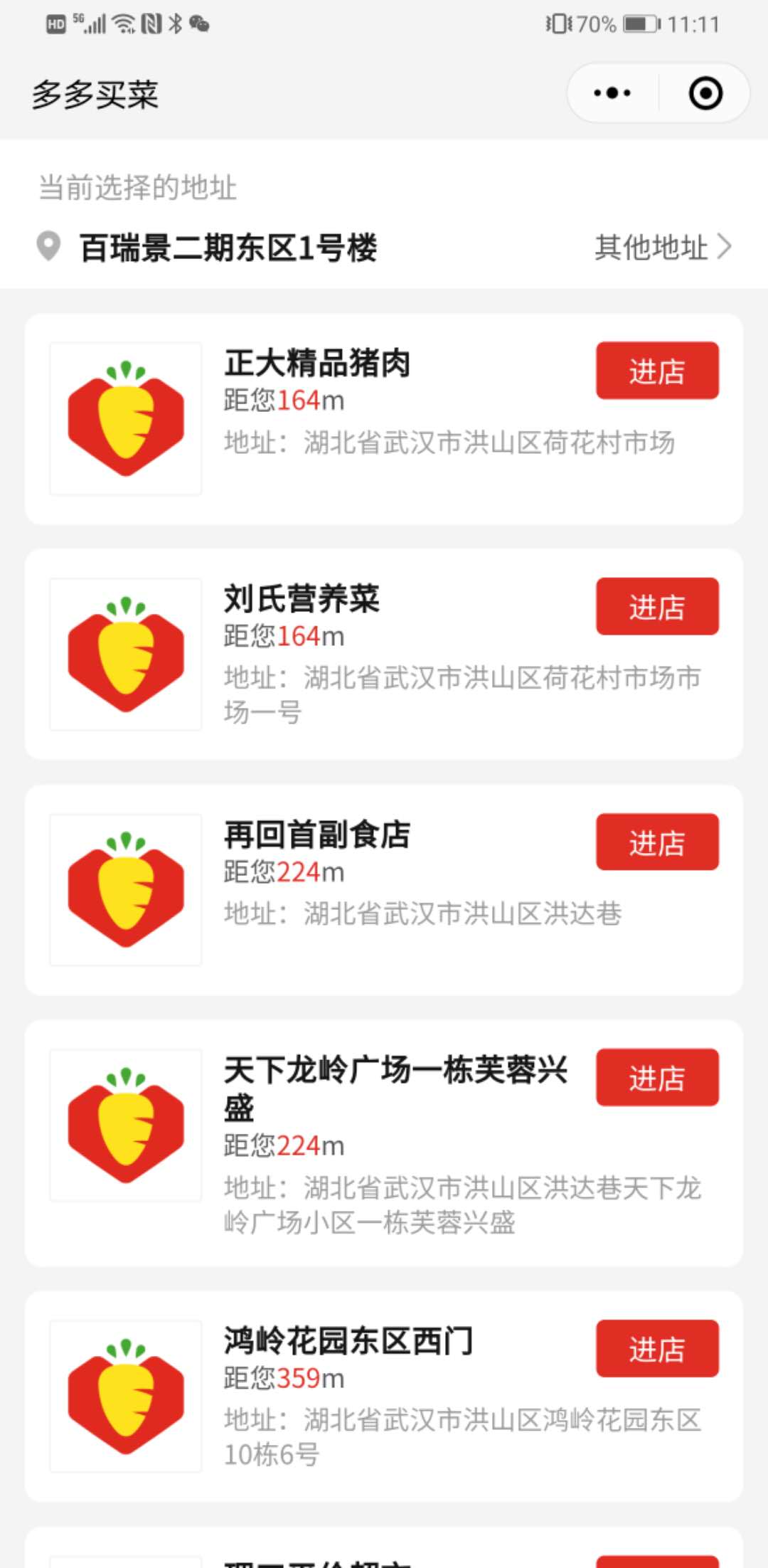Image resolution: width=768 pixels, height=1568 pixels.
Task: Close the mini program with the circle icon
Action: tap(705, 93)
